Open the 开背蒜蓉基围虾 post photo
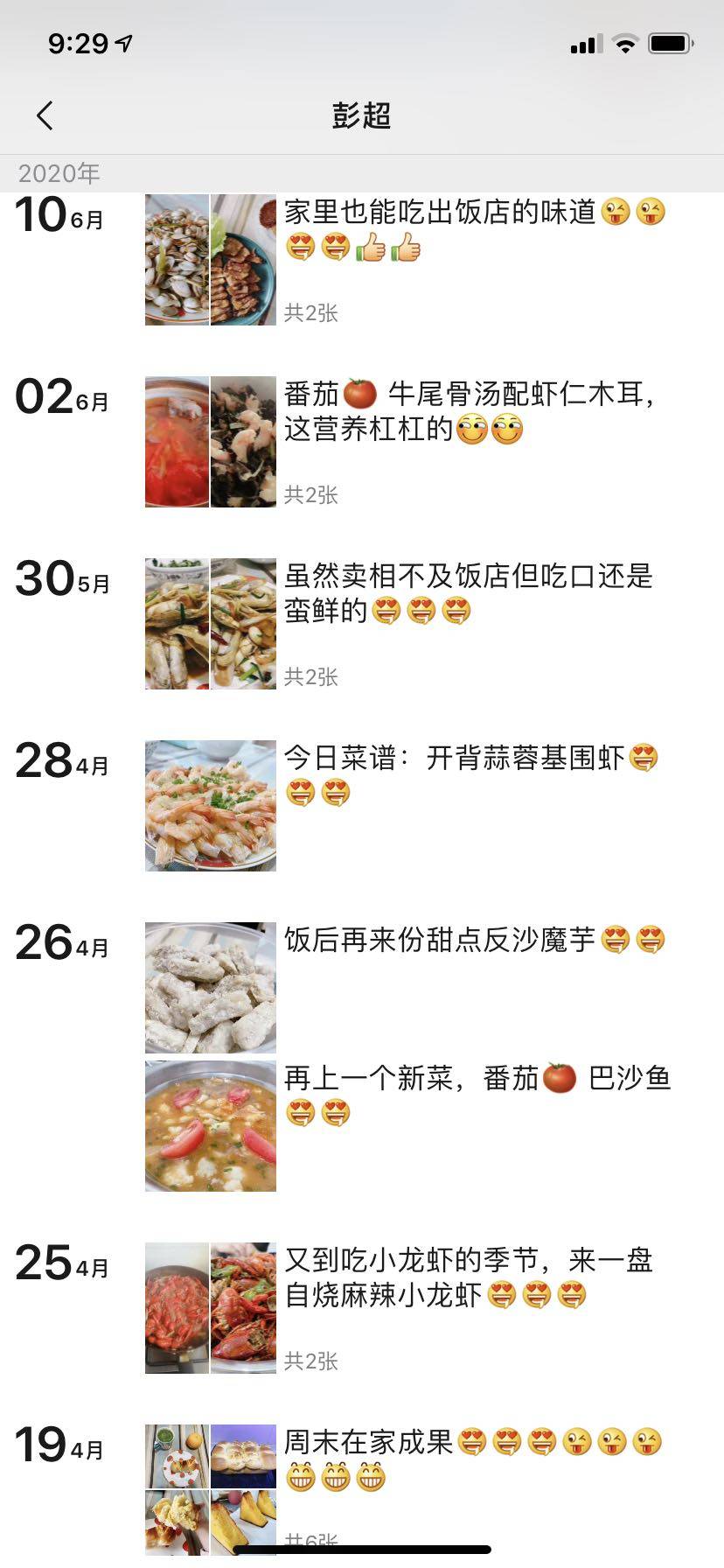This screenshot has width=724, height=1568. click(x=210, y=806)
